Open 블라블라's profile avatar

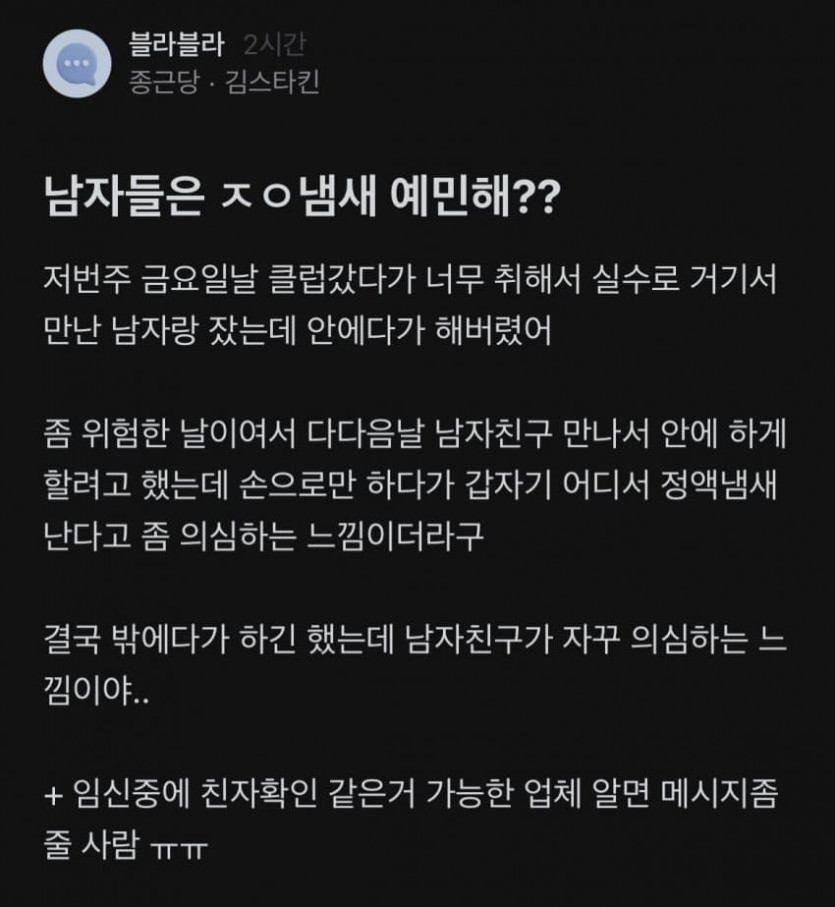(77, 64)
